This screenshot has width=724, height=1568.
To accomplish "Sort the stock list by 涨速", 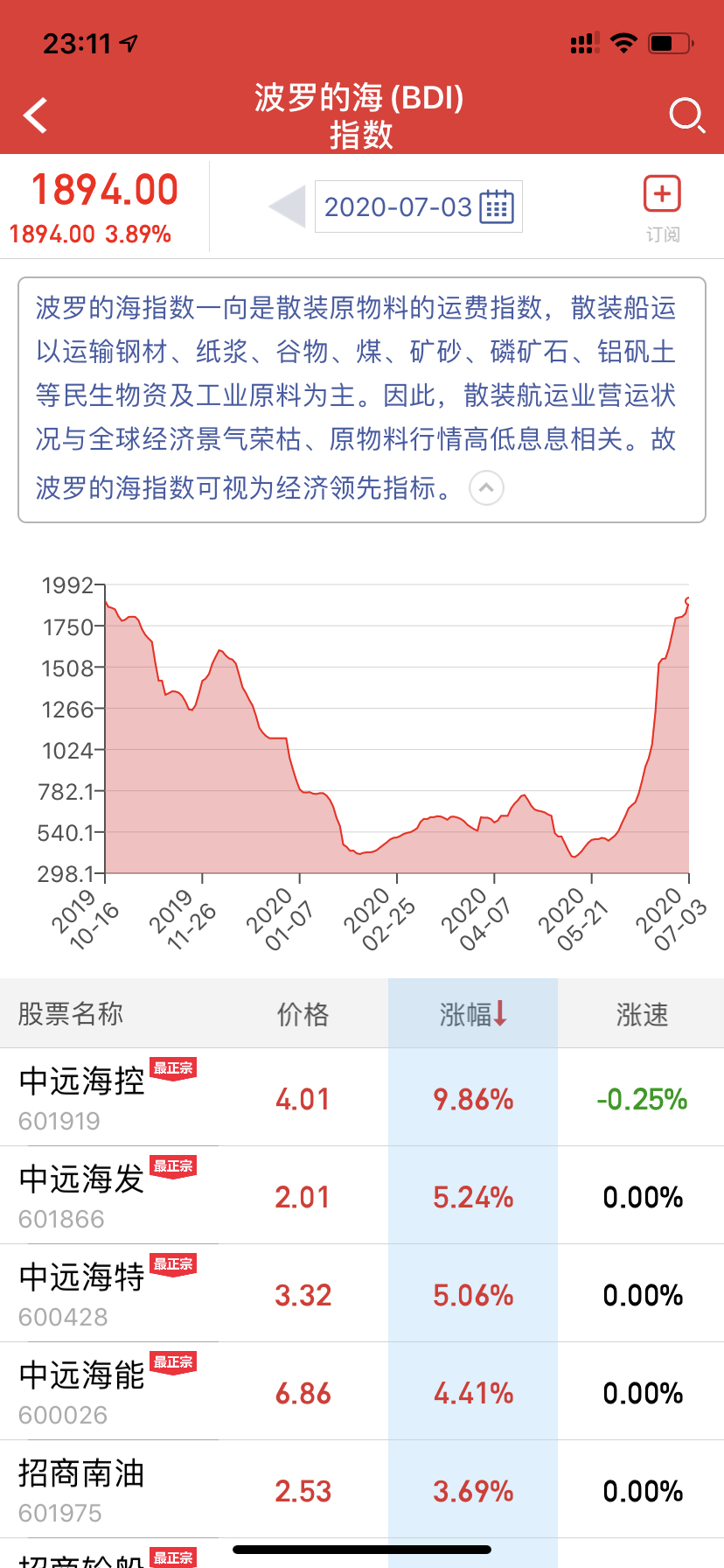I will [x=642, y=1014].
